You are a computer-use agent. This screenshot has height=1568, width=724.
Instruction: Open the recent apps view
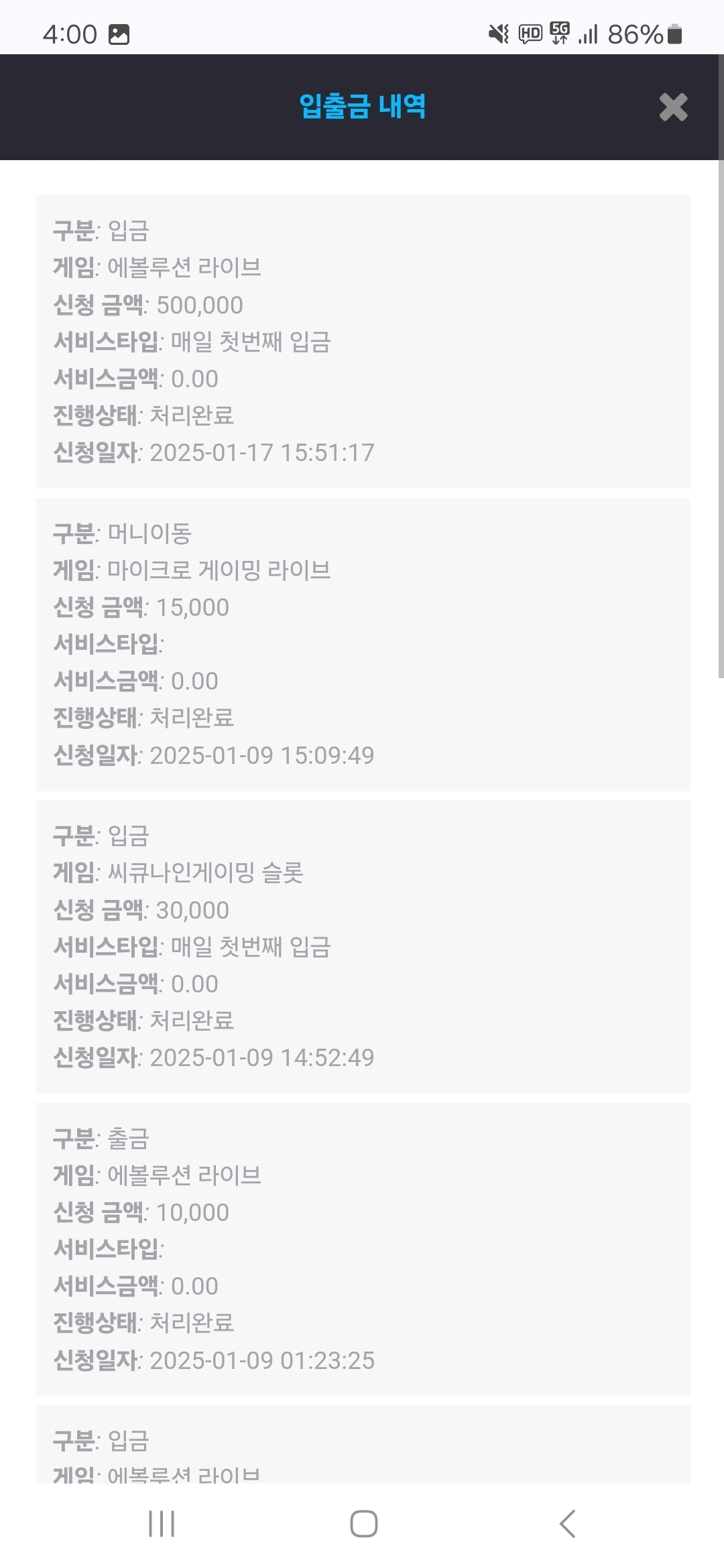click(162, 1524)
